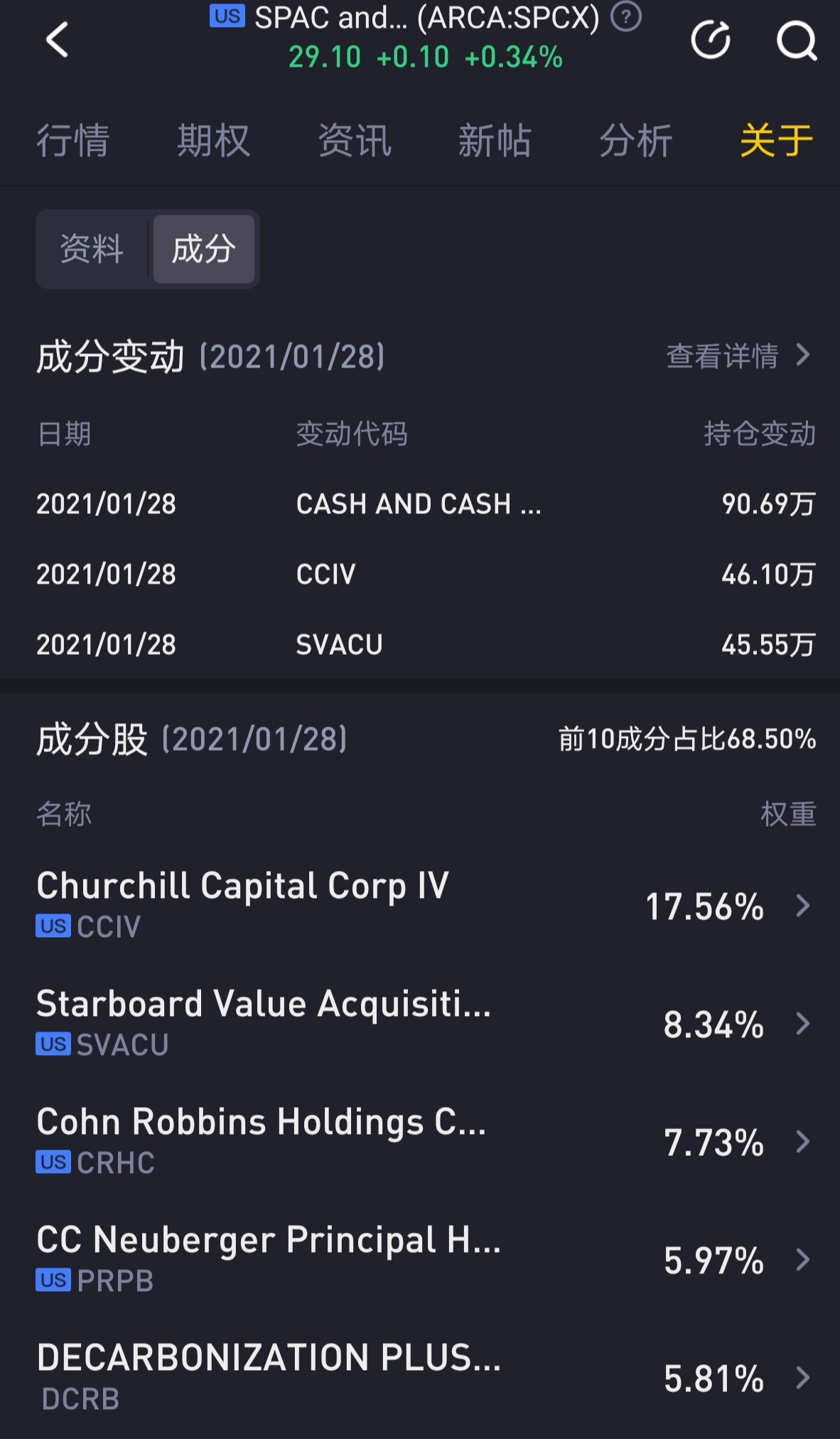The image size is (840, 1439).
Task: Open the 资讯 tab
Action: pyautogui.click(x=354, y=140)
